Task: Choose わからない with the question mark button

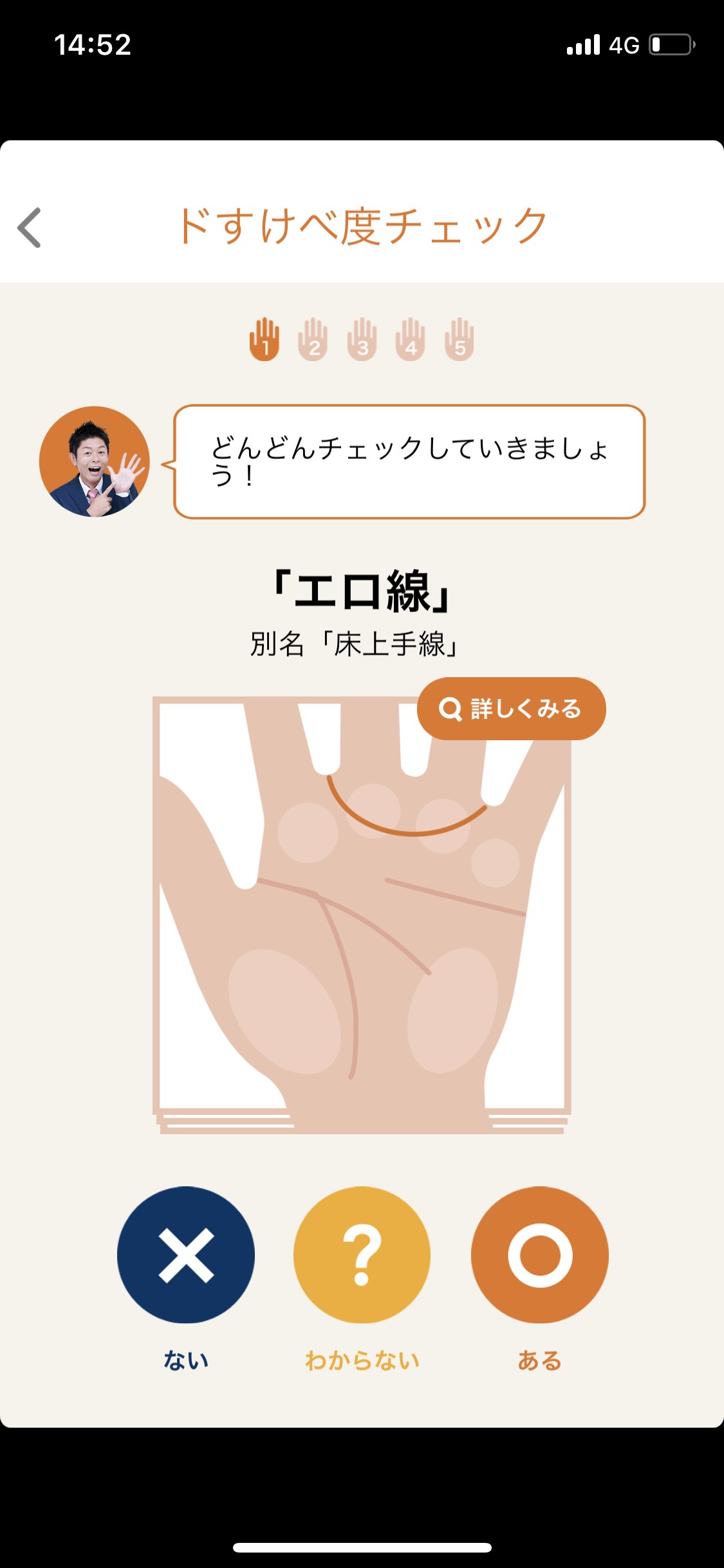Action: [362, 1255]
